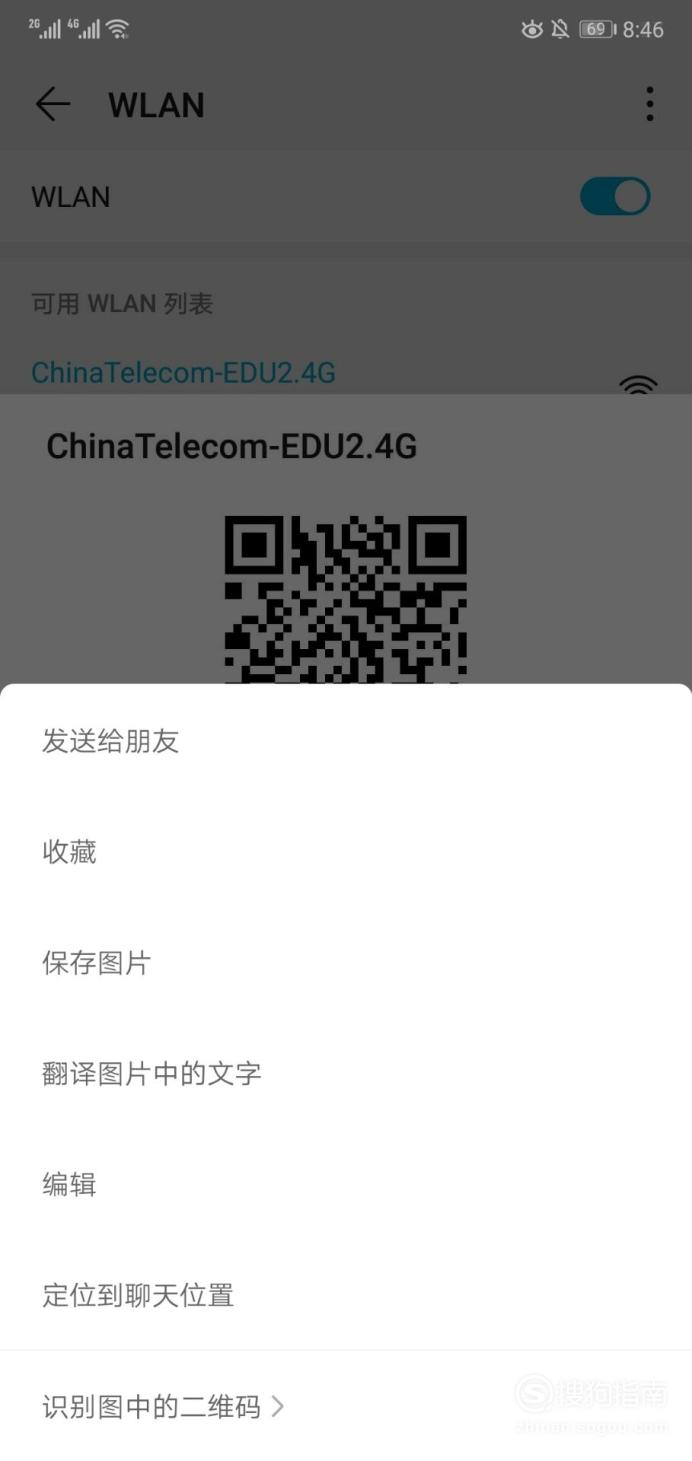Tap 识别图中的二维码 to scan QR
Screen dimensions: 692x1461
coord(346,1407)
